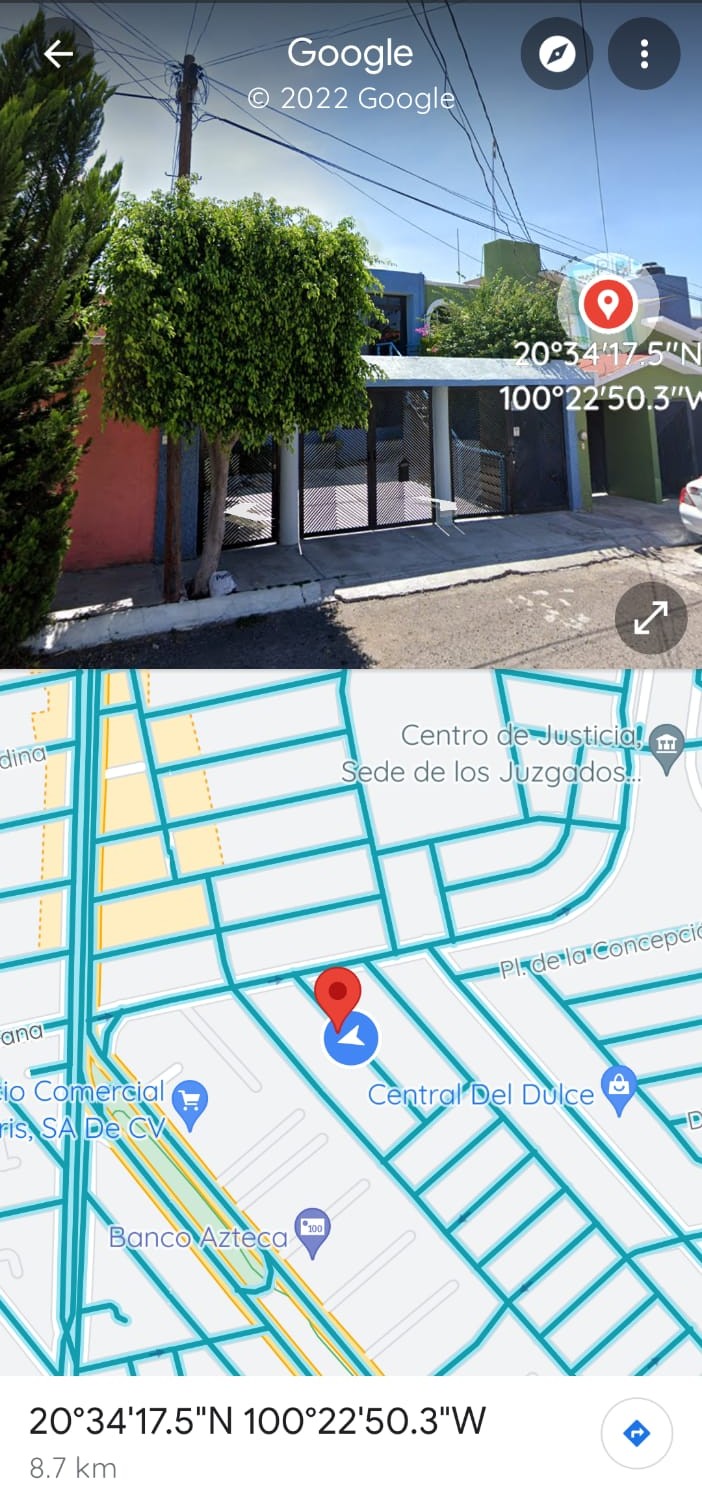This screenshot has height=1499, width=702.
Task: Open the three-dot overflow menu
Action: [645, 54]
